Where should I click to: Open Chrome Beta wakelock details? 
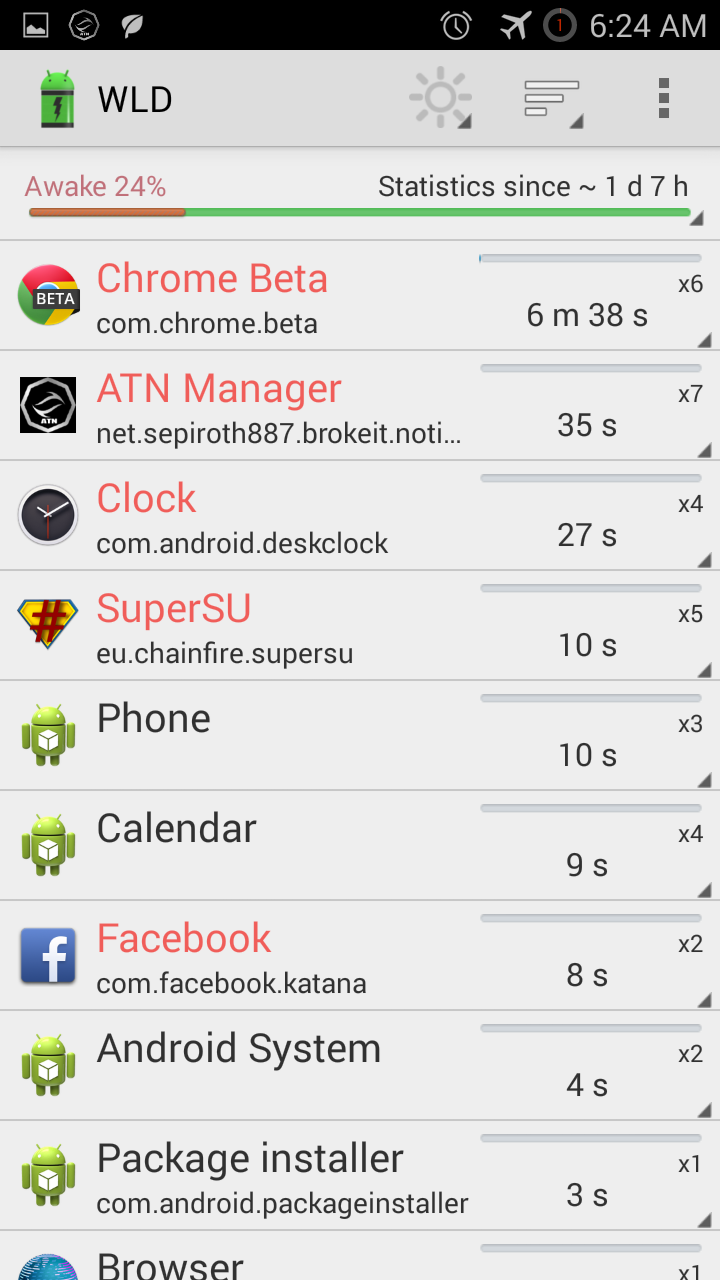(360, 296)
